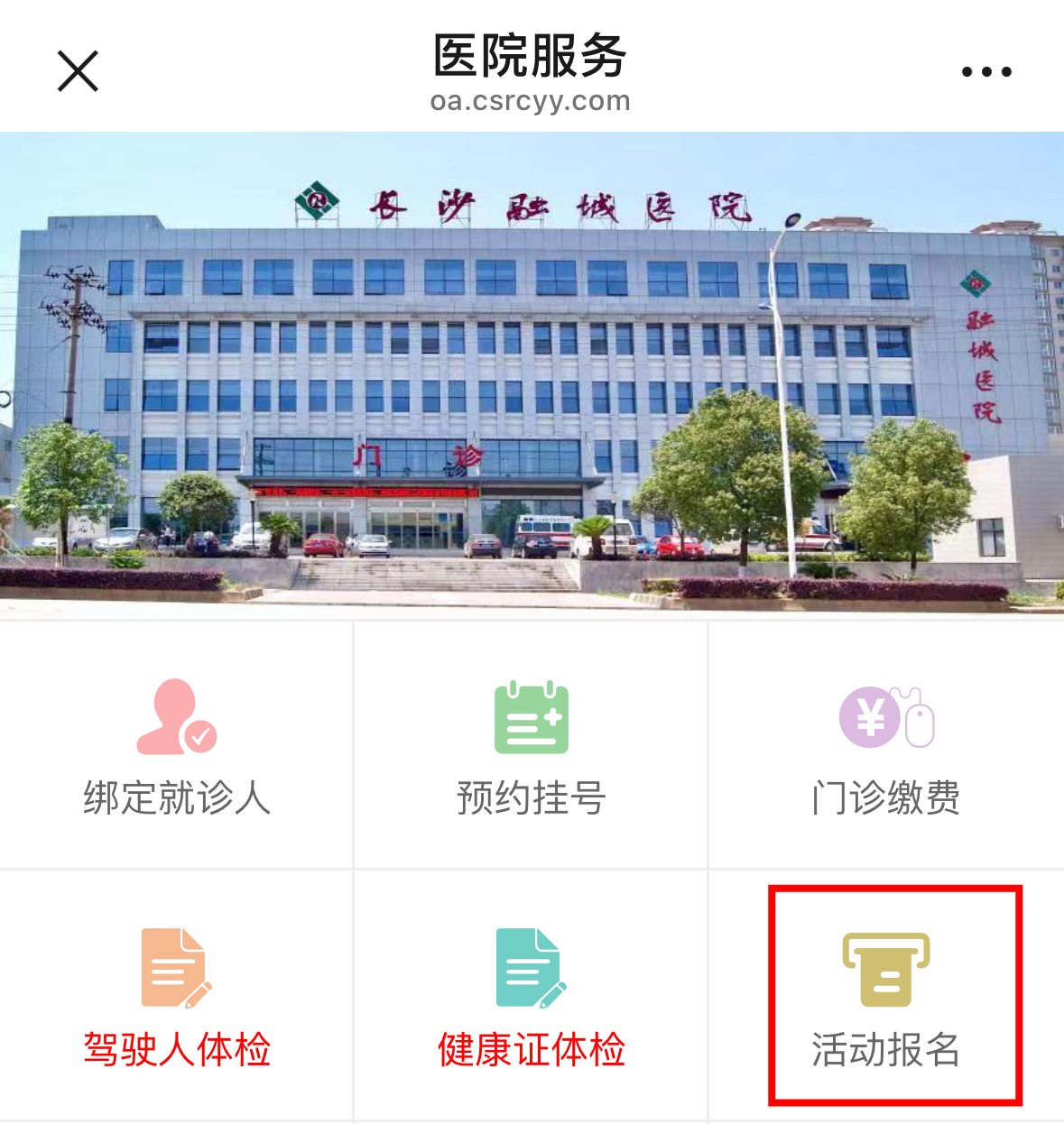Screen dimensions: 1064x1124
Task: Select the 门诊缴费 text label
Action: pyautogui.click(x=885, y=797)
